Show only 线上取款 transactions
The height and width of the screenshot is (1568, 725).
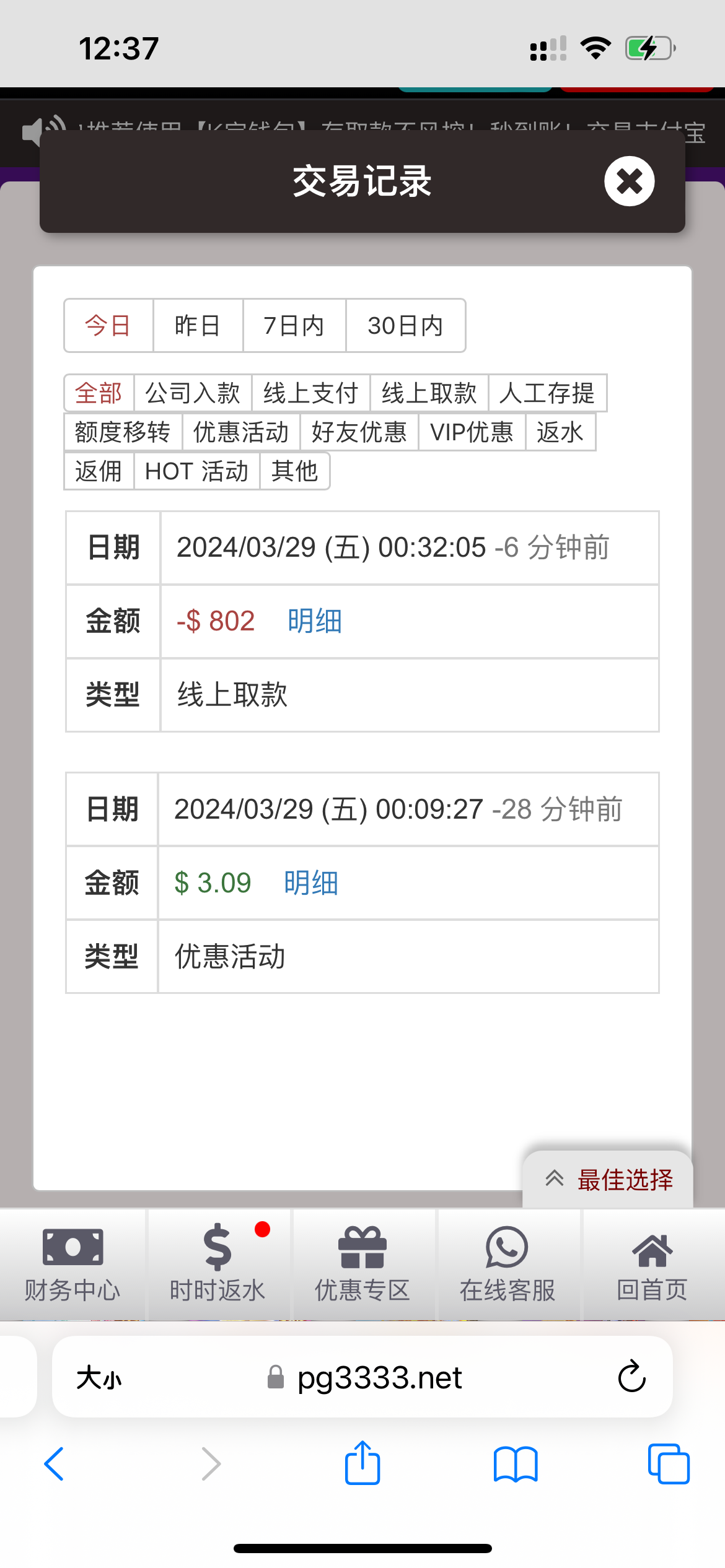click(x=429, y=393)
